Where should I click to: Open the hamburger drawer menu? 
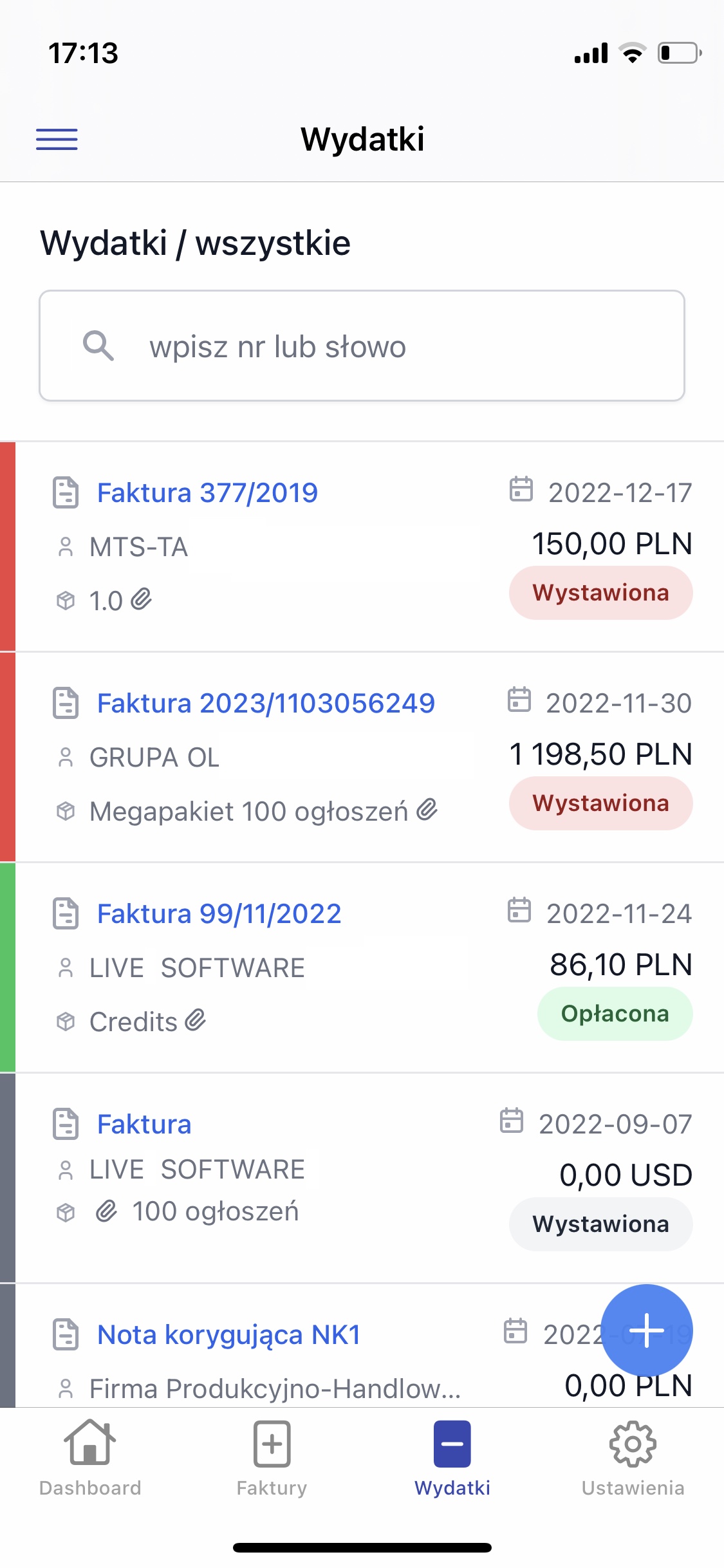point(57,139)
